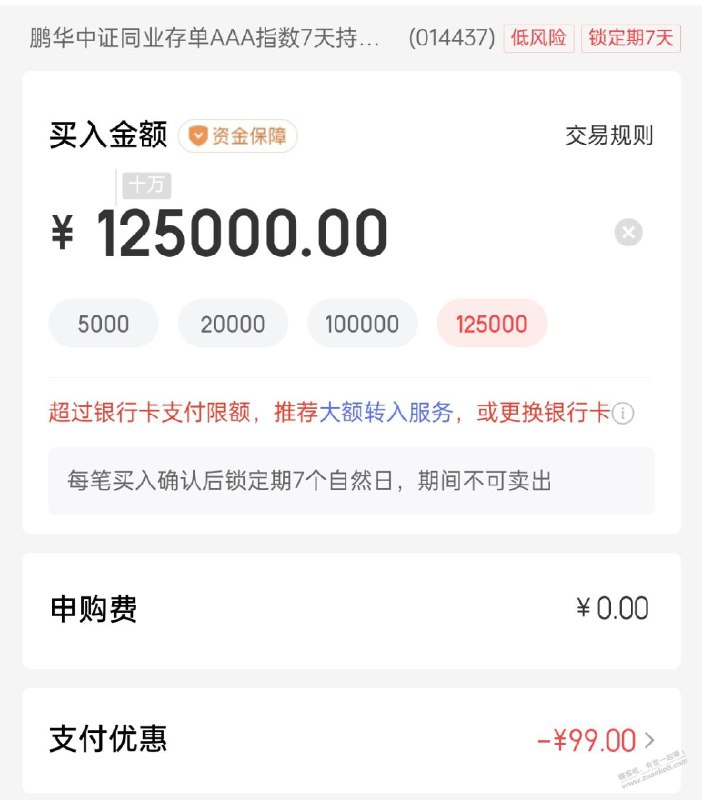Open 支付优惠 payment discount details
Viewport: 702px width, 800px height.
[x=596, y=741]
